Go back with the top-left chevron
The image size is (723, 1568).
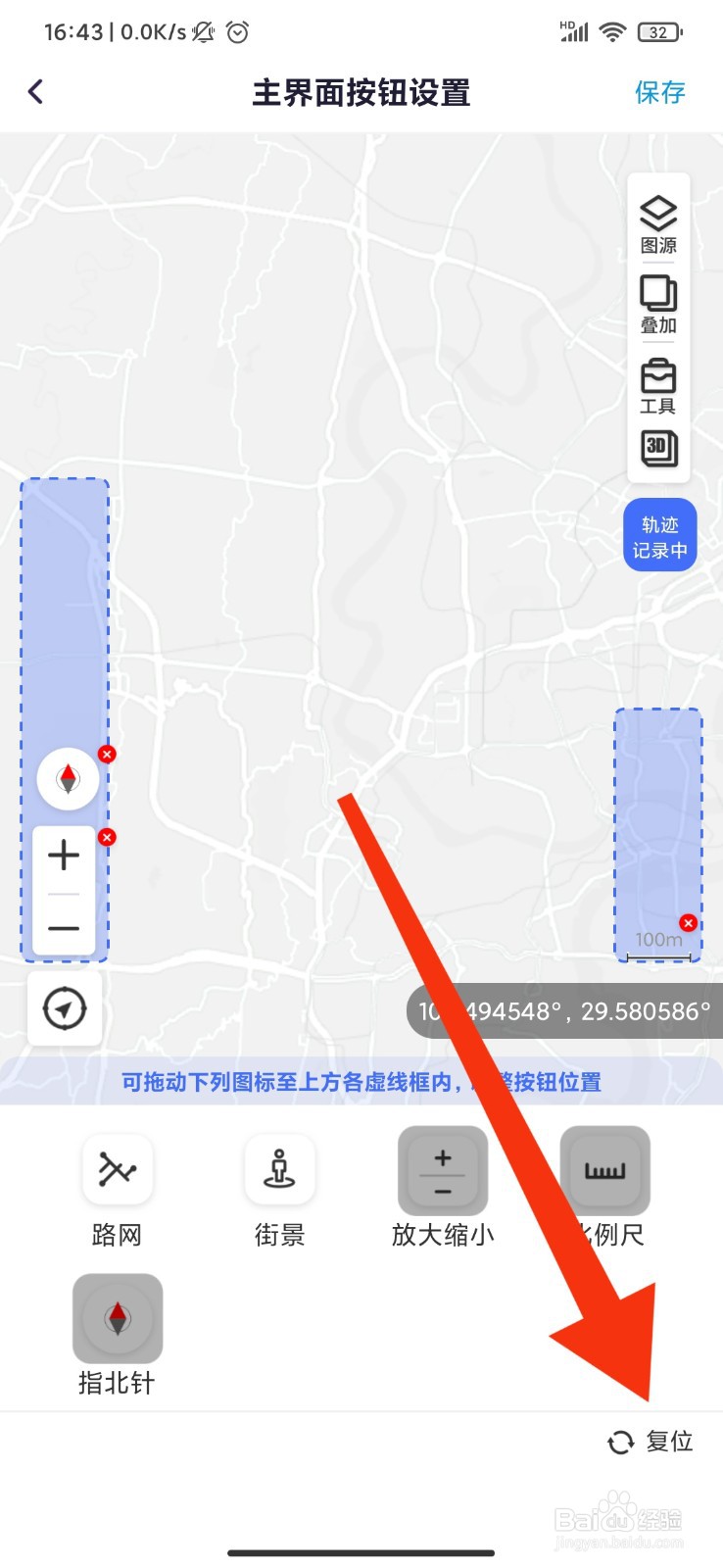pyautogui.click(x=35, y=91)
